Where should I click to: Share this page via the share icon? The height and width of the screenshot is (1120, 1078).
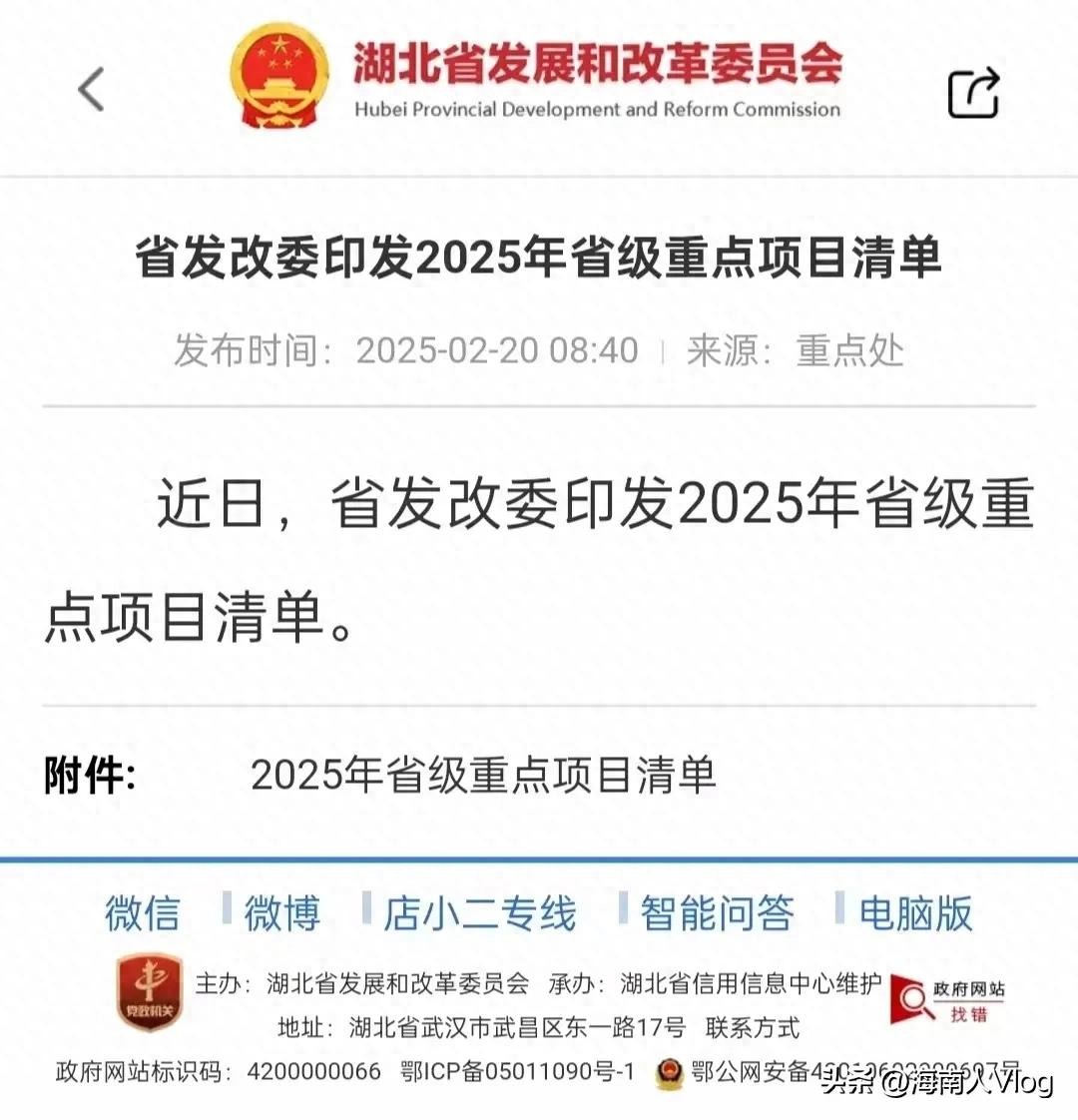click(x=973, y=94)
